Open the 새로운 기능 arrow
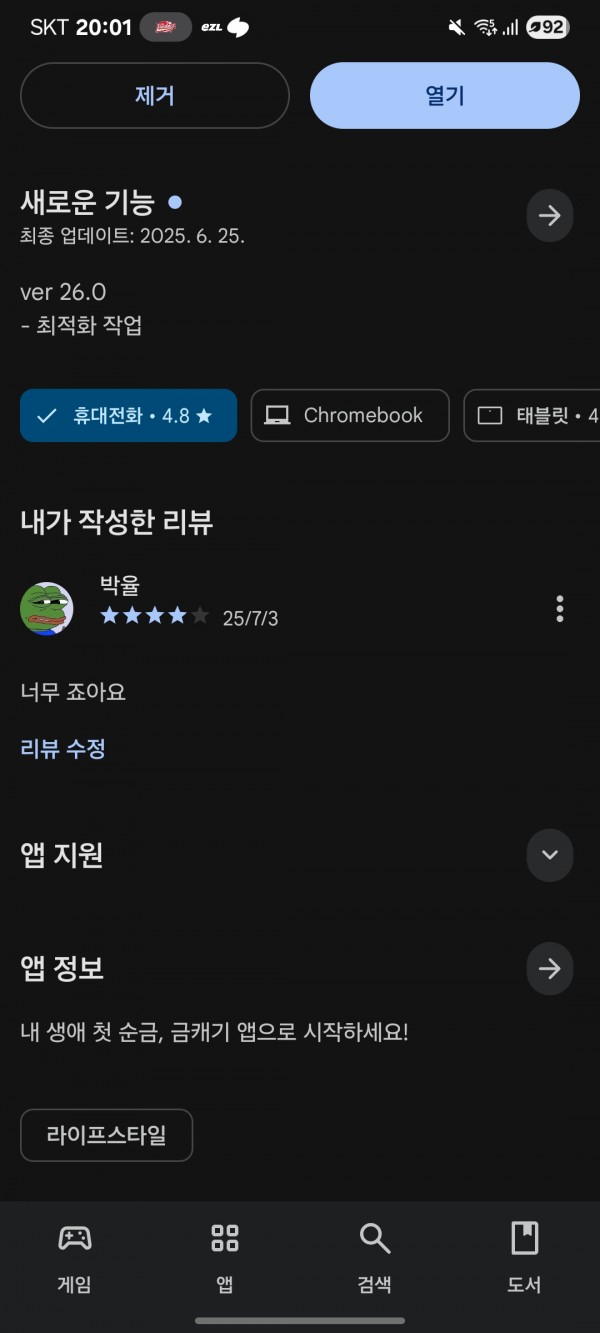Image resolution: width=600 pixels, height=1333 pixels. pyautogui.click(x=550, y=216)
